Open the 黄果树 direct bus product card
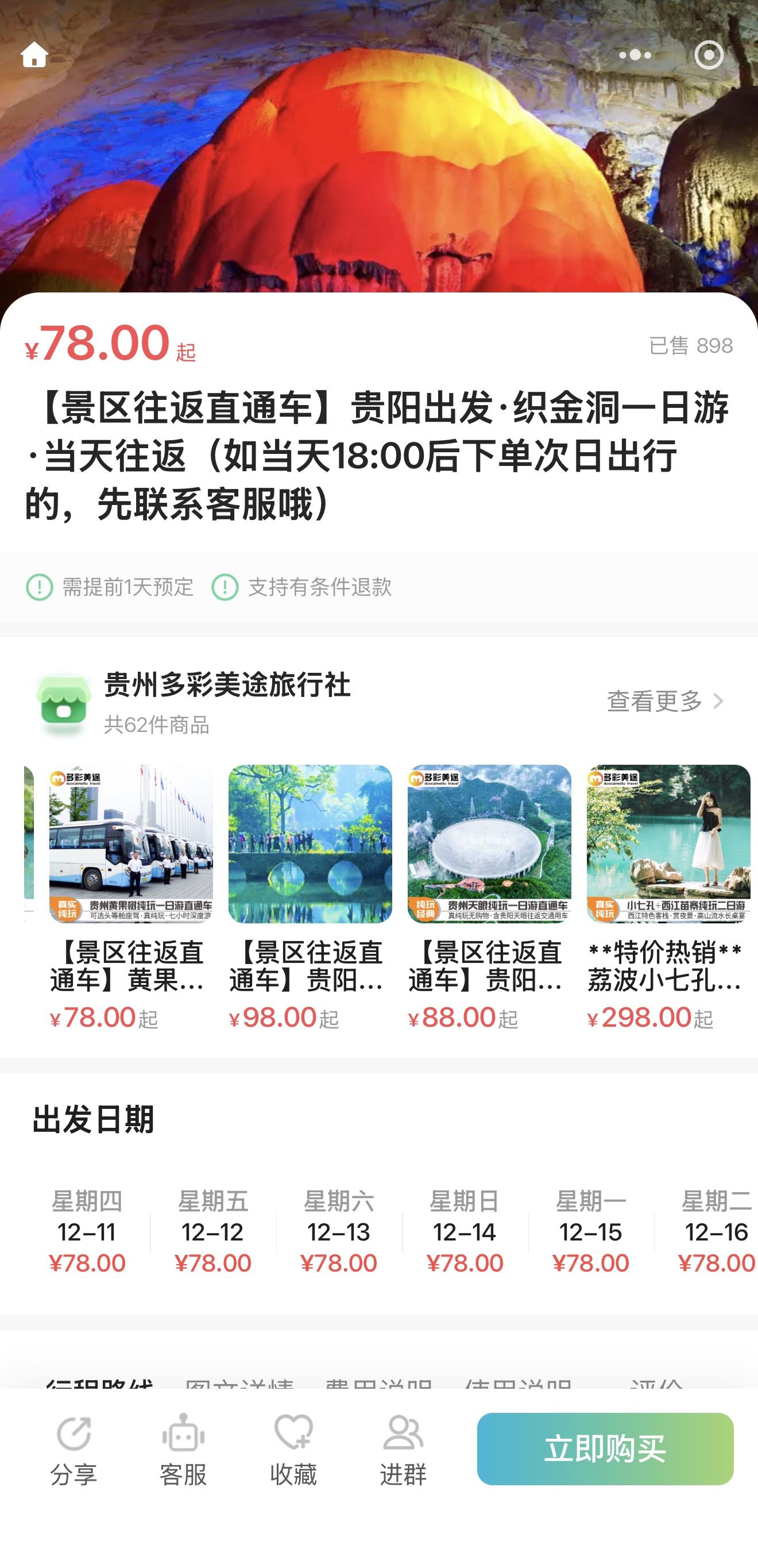758x1568 pixels. [131, 896]
